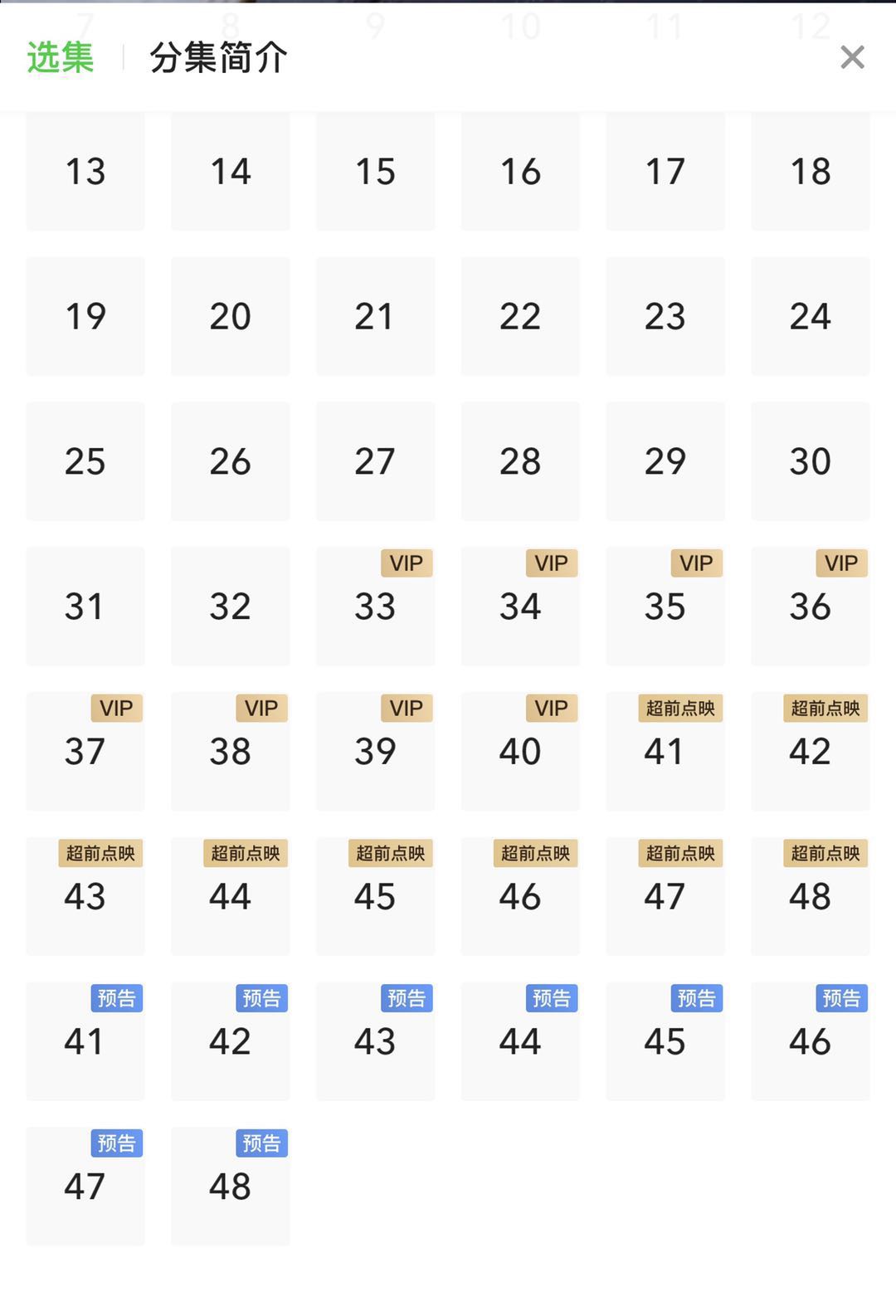Open VIP episode 33

pyautogui.click(x=375, y=607)
